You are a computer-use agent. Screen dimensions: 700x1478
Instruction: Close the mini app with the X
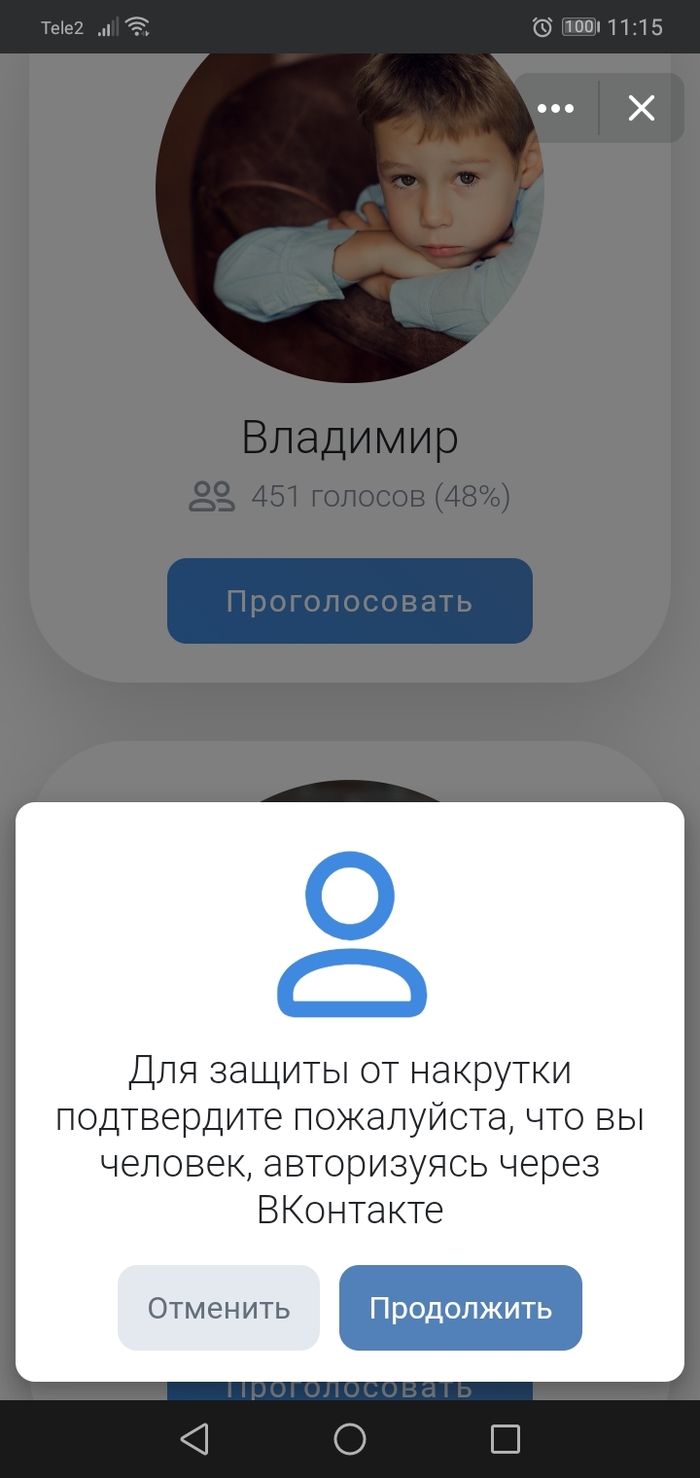[641, 108]
